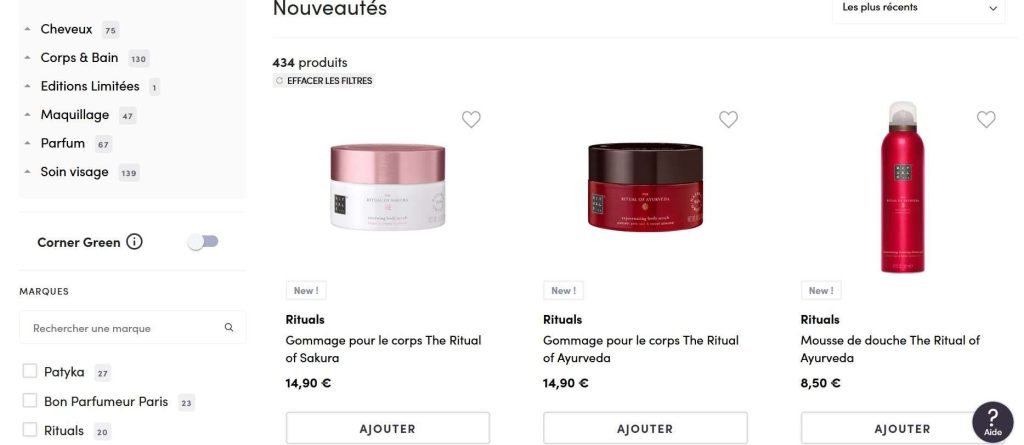This screenshot has height=445, width=1024.
Task: Open the Les plus récents sort dropdown
Action: (x=918, y=8)
